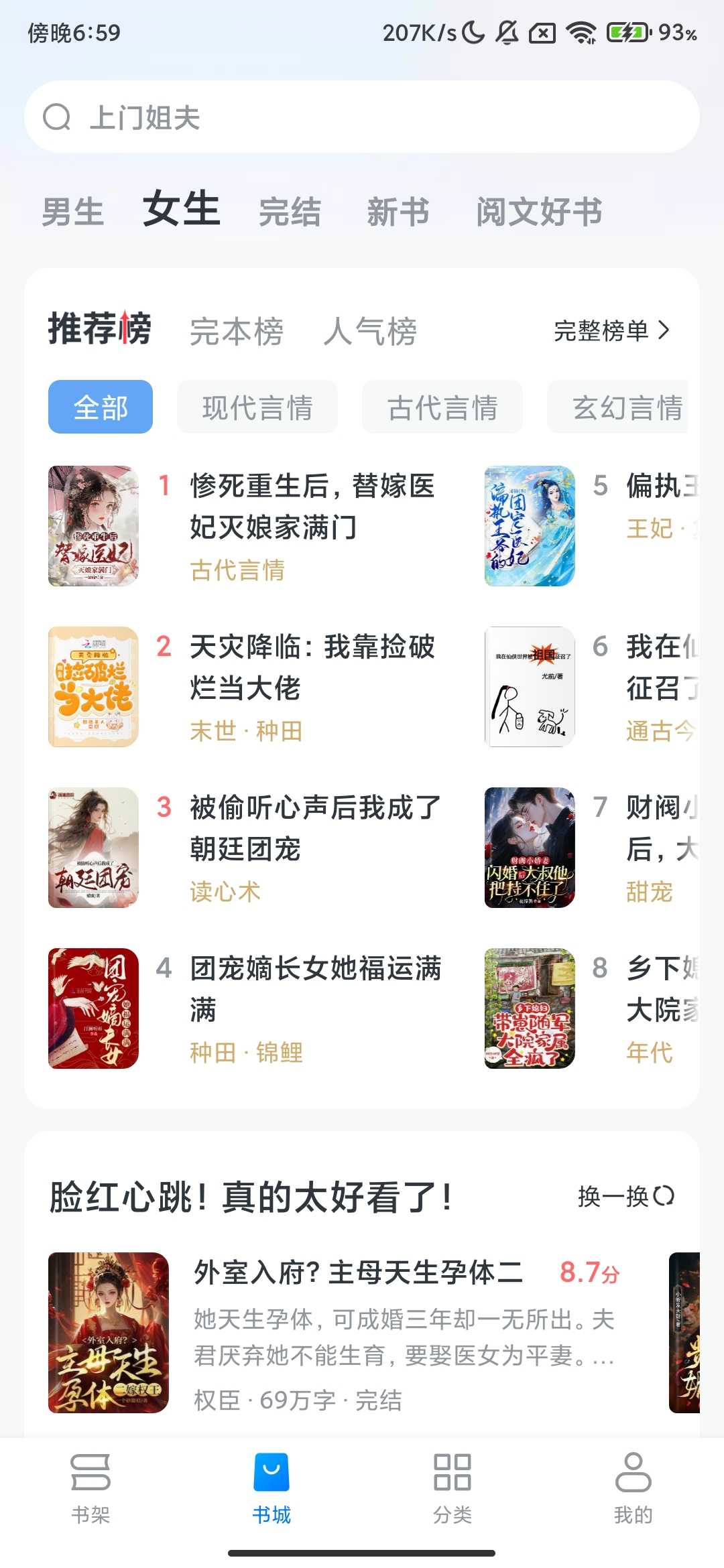This screenshot has width=724, height=1568.
Task: Switch to the 完结 tab
Action: [x=290, y=212]
